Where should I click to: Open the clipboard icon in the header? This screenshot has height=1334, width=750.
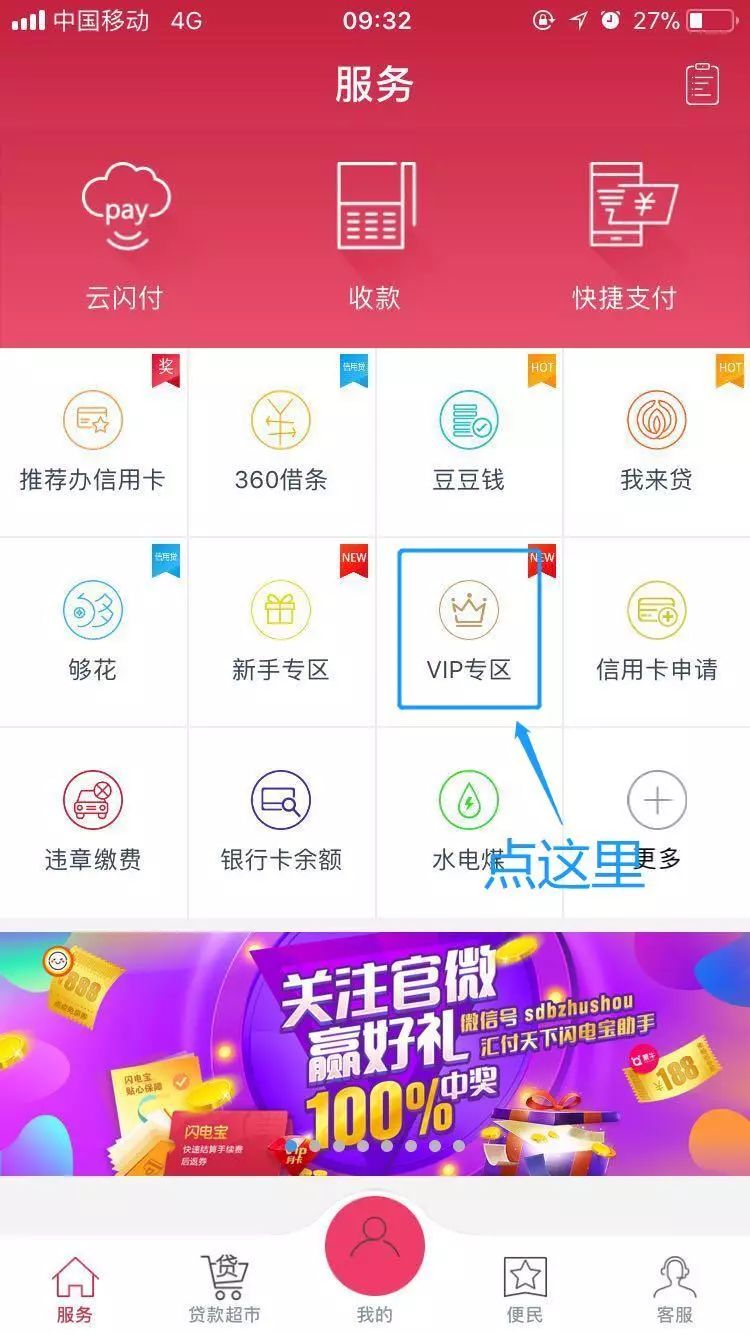[x=702, y=84]
